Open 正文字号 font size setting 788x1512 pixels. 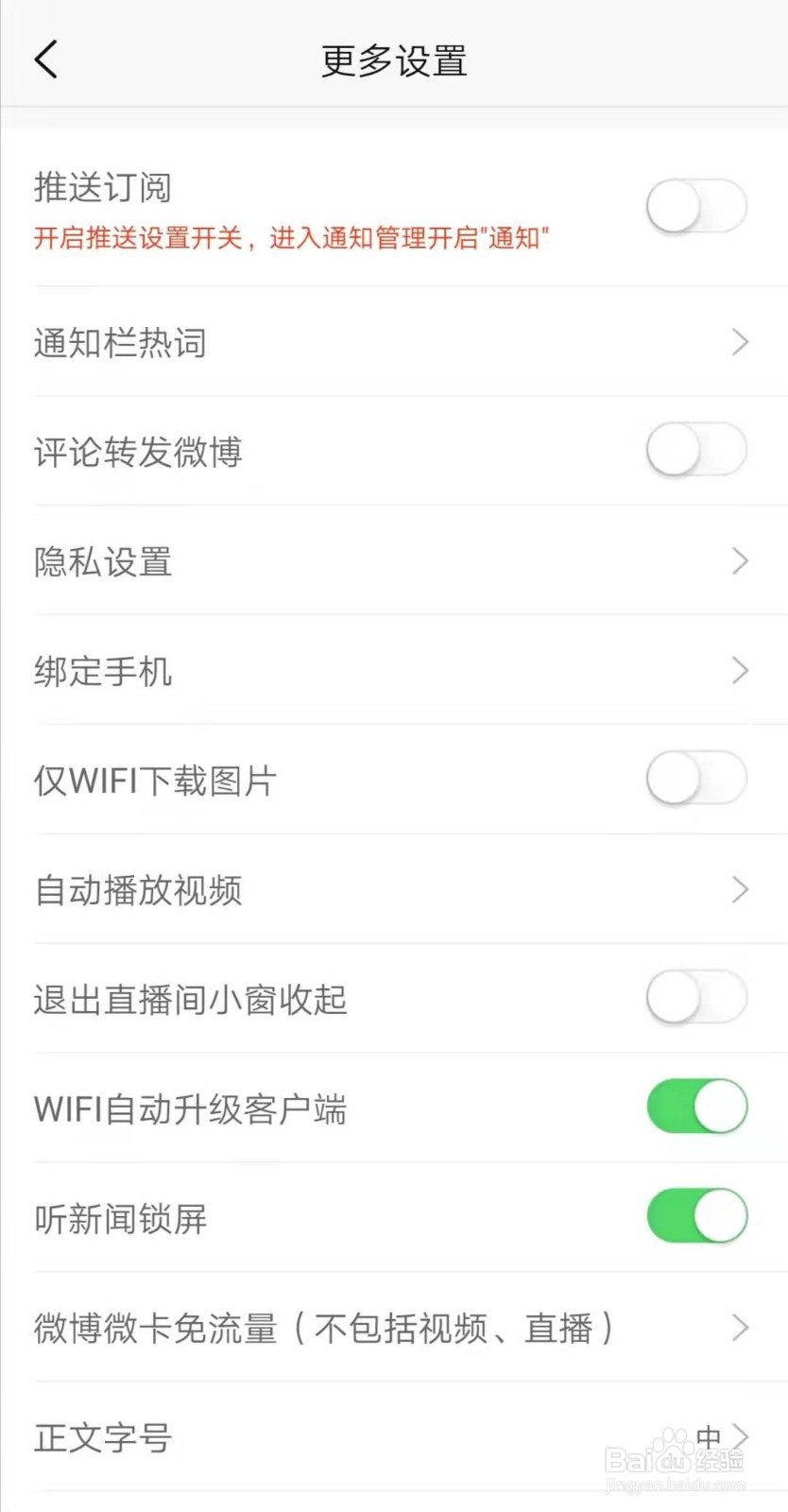coord(394,1437)
